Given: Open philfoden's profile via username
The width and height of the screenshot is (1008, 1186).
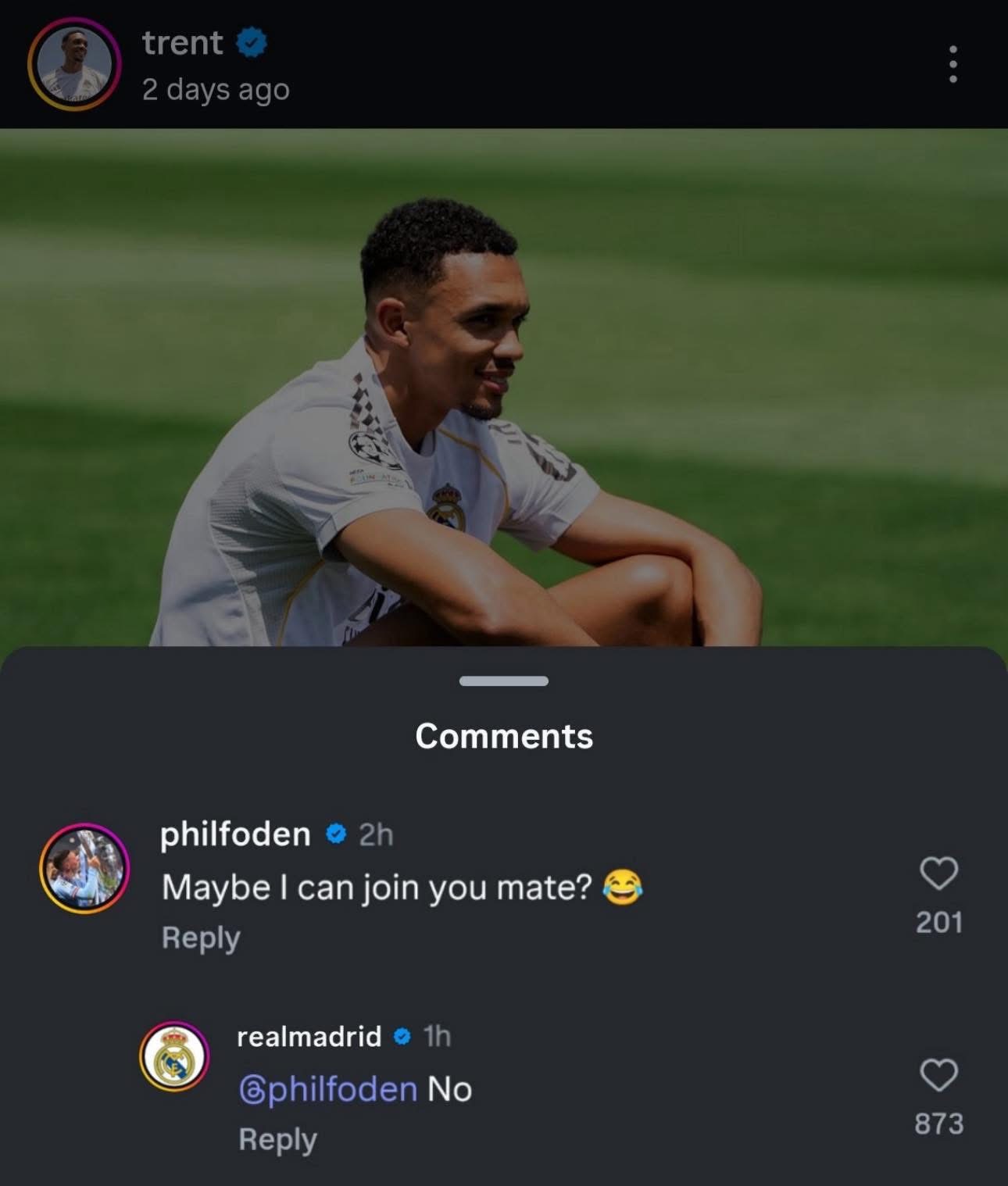Looking at the screenshot, I should [x=234, y=834].
